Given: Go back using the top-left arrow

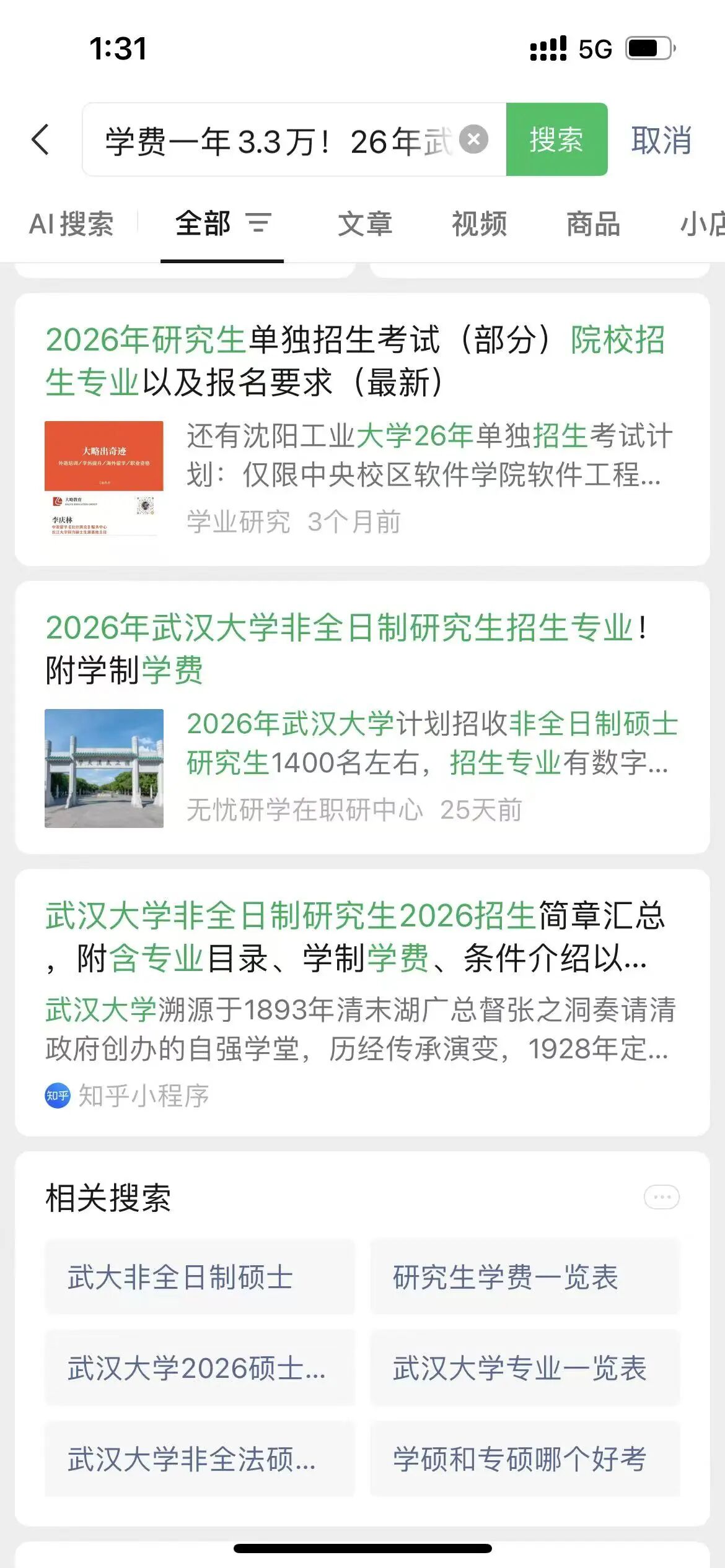Looking at the screenshot, I should pos(41,139).
